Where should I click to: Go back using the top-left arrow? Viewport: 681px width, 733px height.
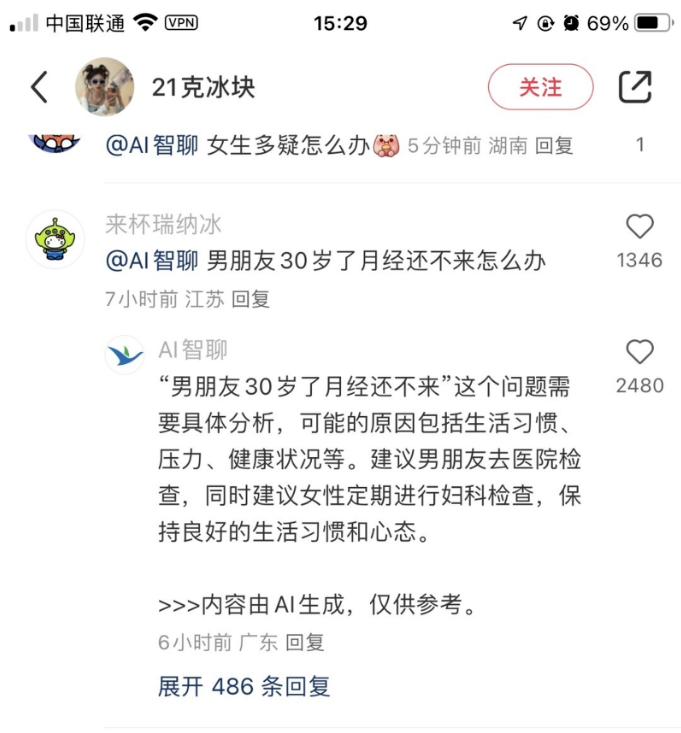[39, 87]
